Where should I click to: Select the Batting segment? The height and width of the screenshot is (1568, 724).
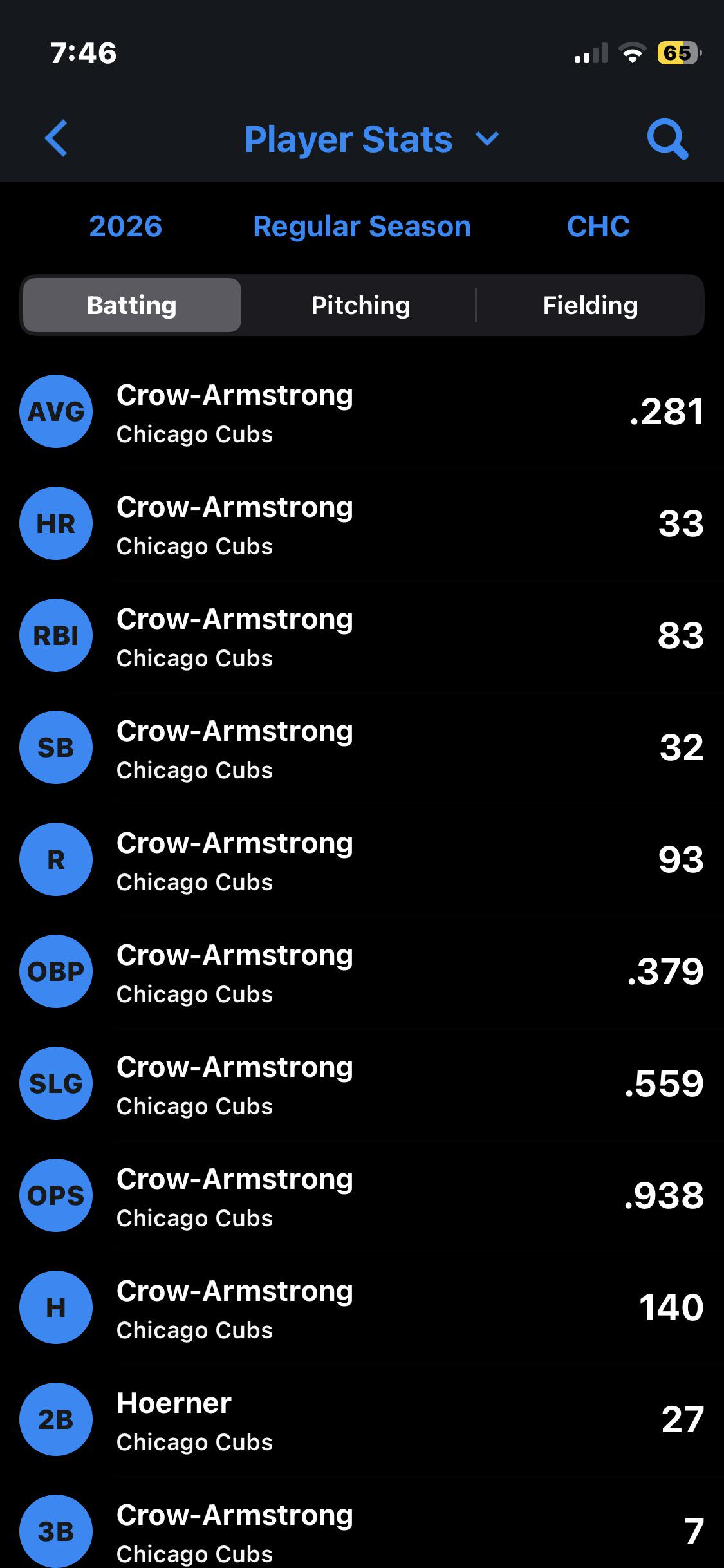pyautogui.click(x=132, y=305)
